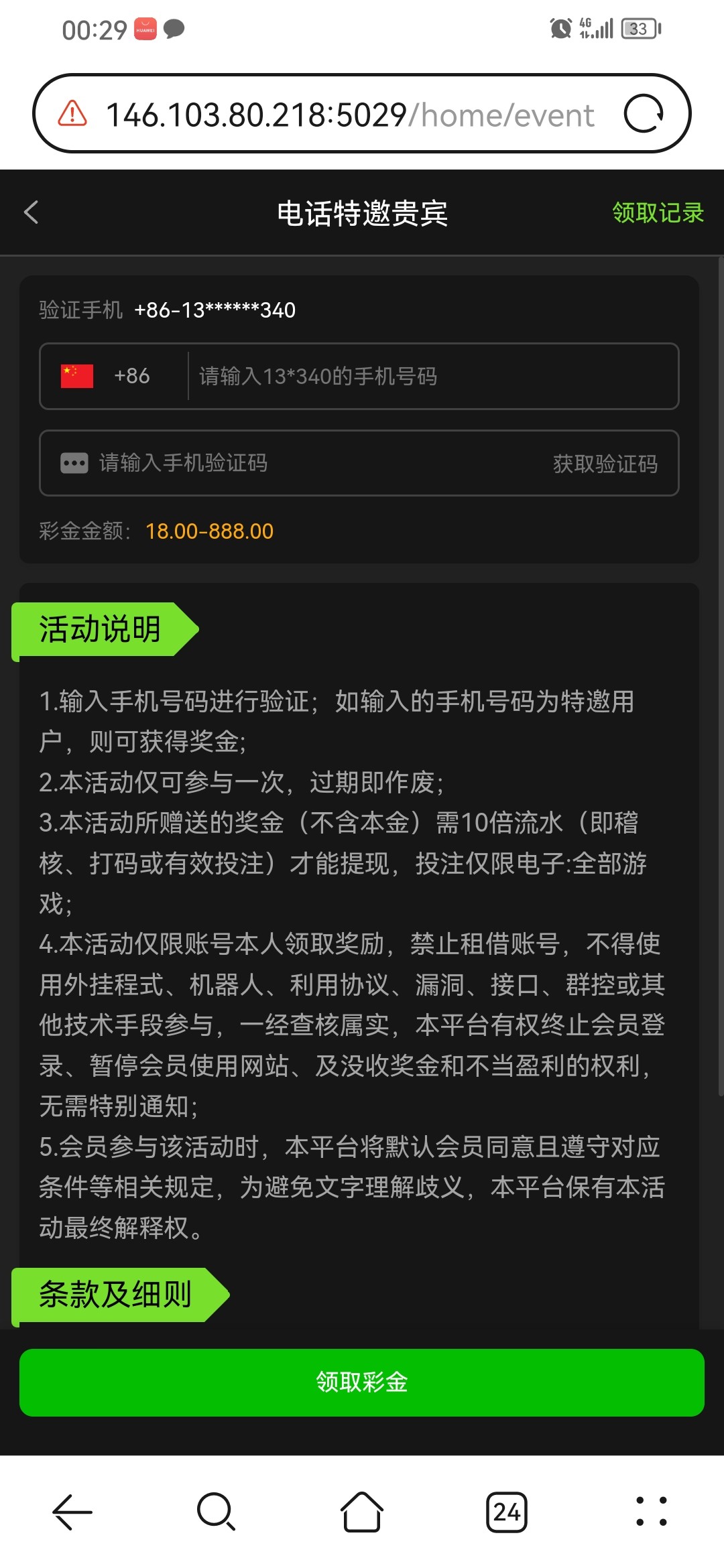
Task: Tap 获取验证码 to request a code
Action: [605, 464]
